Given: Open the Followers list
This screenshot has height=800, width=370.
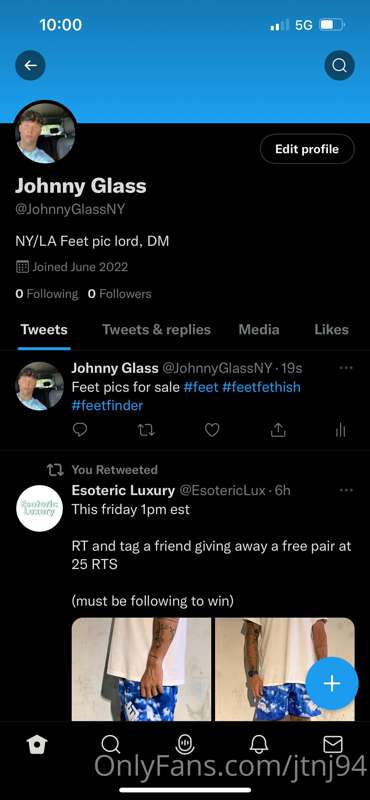Looking at the screenshot, I should (x=119, y=294).
